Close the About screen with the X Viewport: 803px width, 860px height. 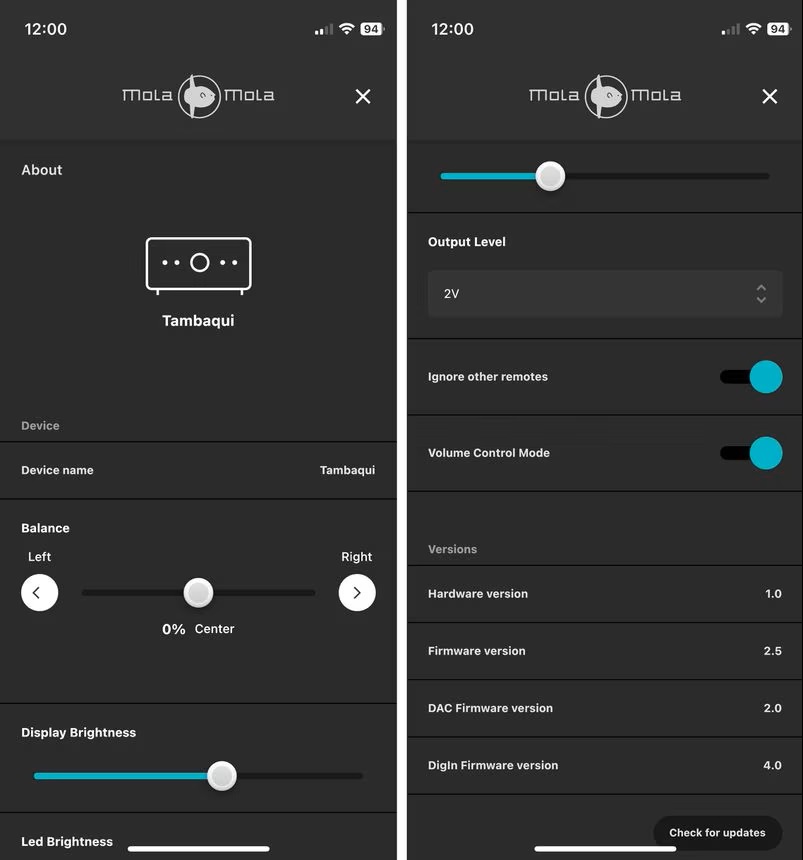point(363,96)
